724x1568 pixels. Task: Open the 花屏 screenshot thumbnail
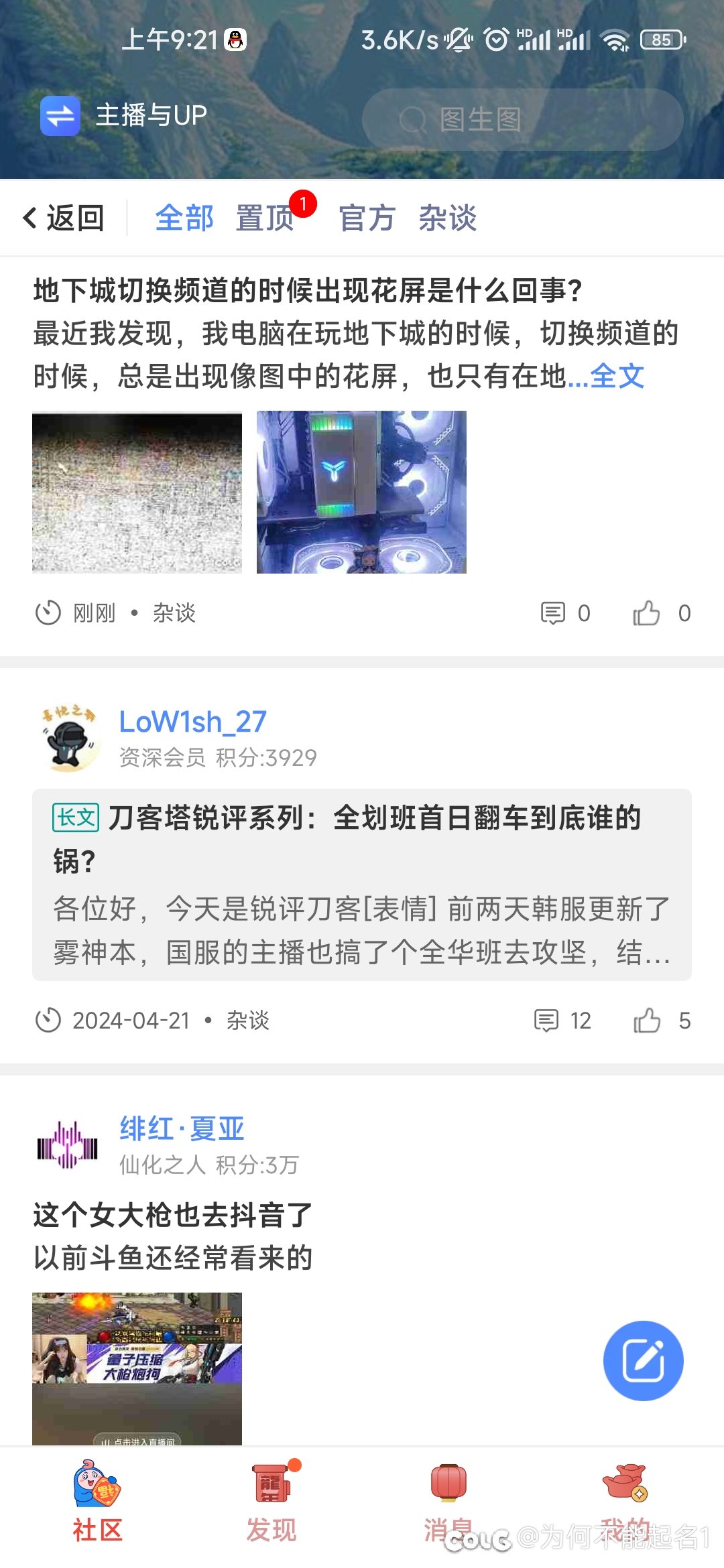click(x=137, y=493)
